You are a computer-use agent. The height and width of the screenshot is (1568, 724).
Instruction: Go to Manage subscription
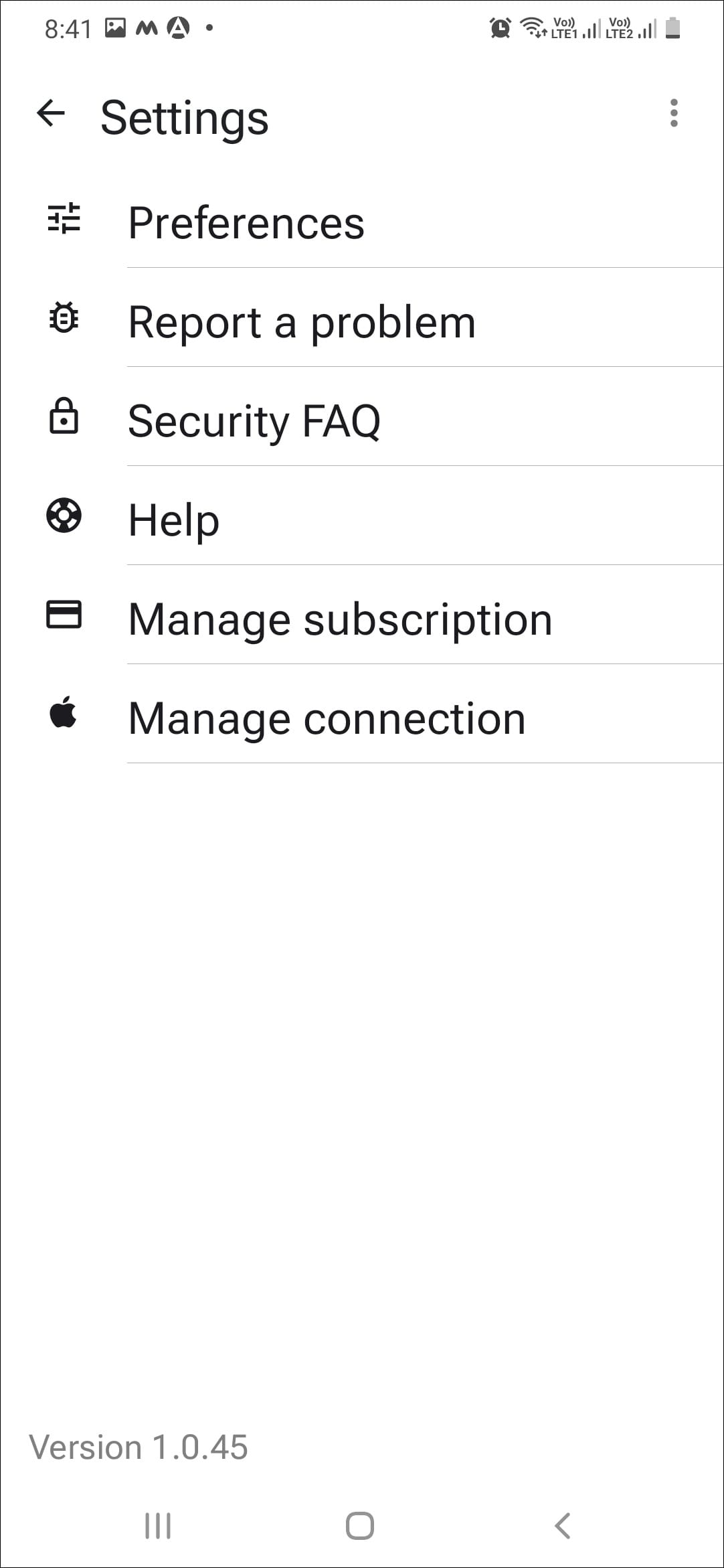coord(340,619)
